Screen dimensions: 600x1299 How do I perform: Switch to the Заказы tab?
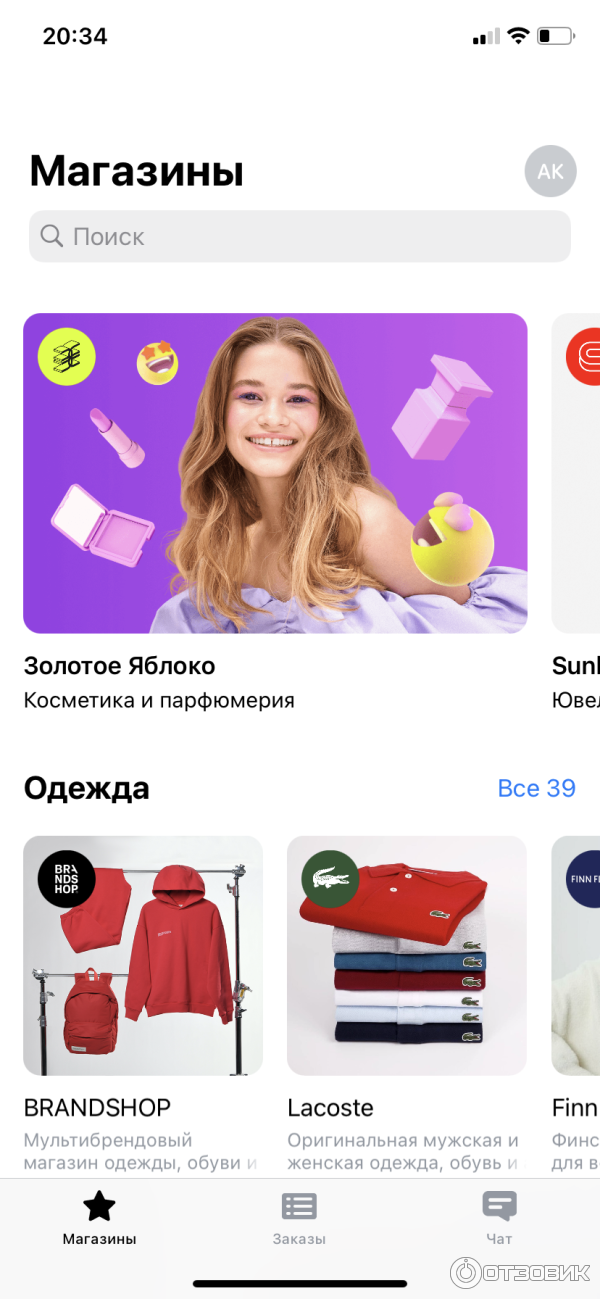(x=299, y=1217)
